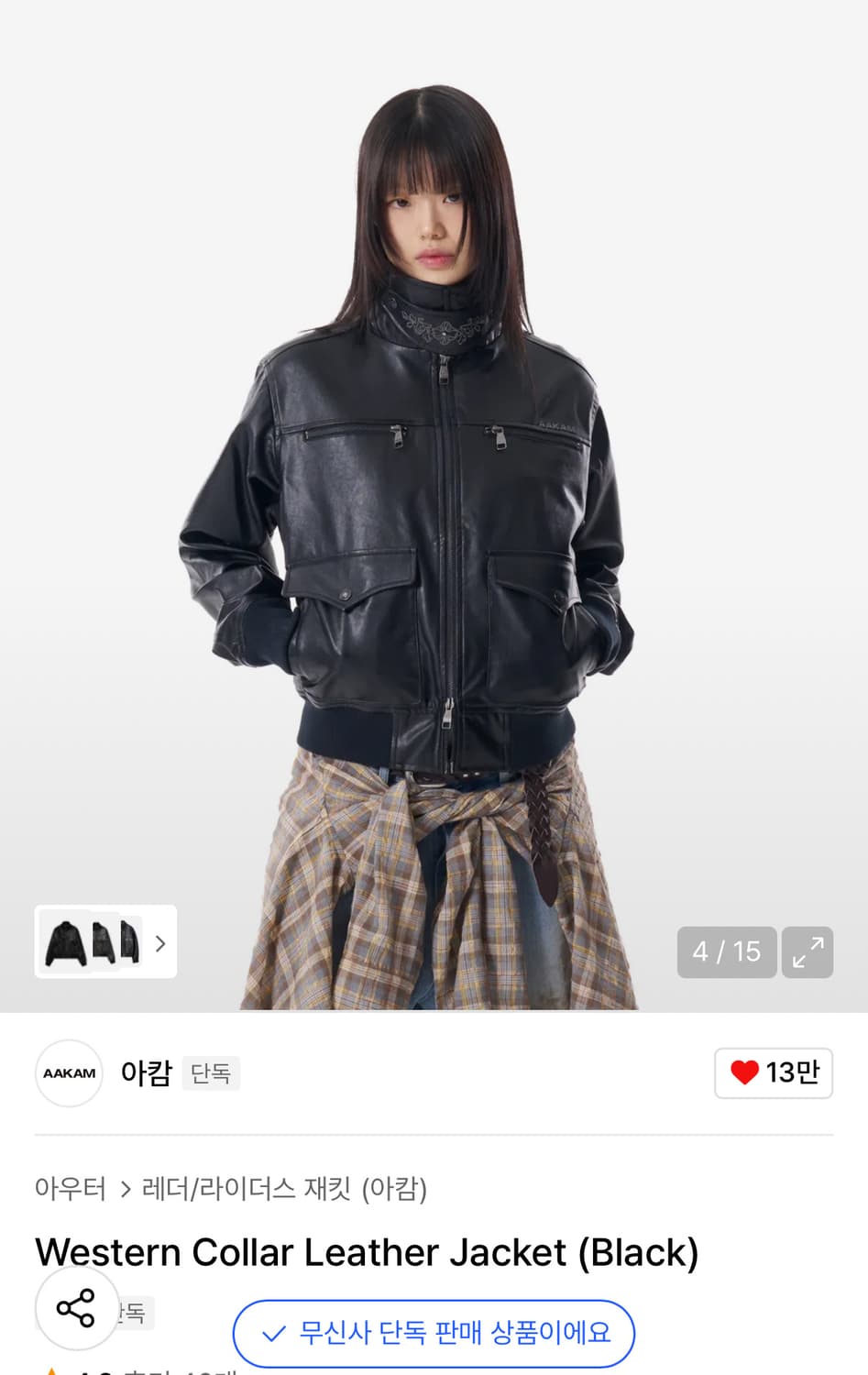Image resolution: width=868 pixels, height=1375 pixels.
Task: Open fullscreen view via expand icon
Action: [807, 952]
